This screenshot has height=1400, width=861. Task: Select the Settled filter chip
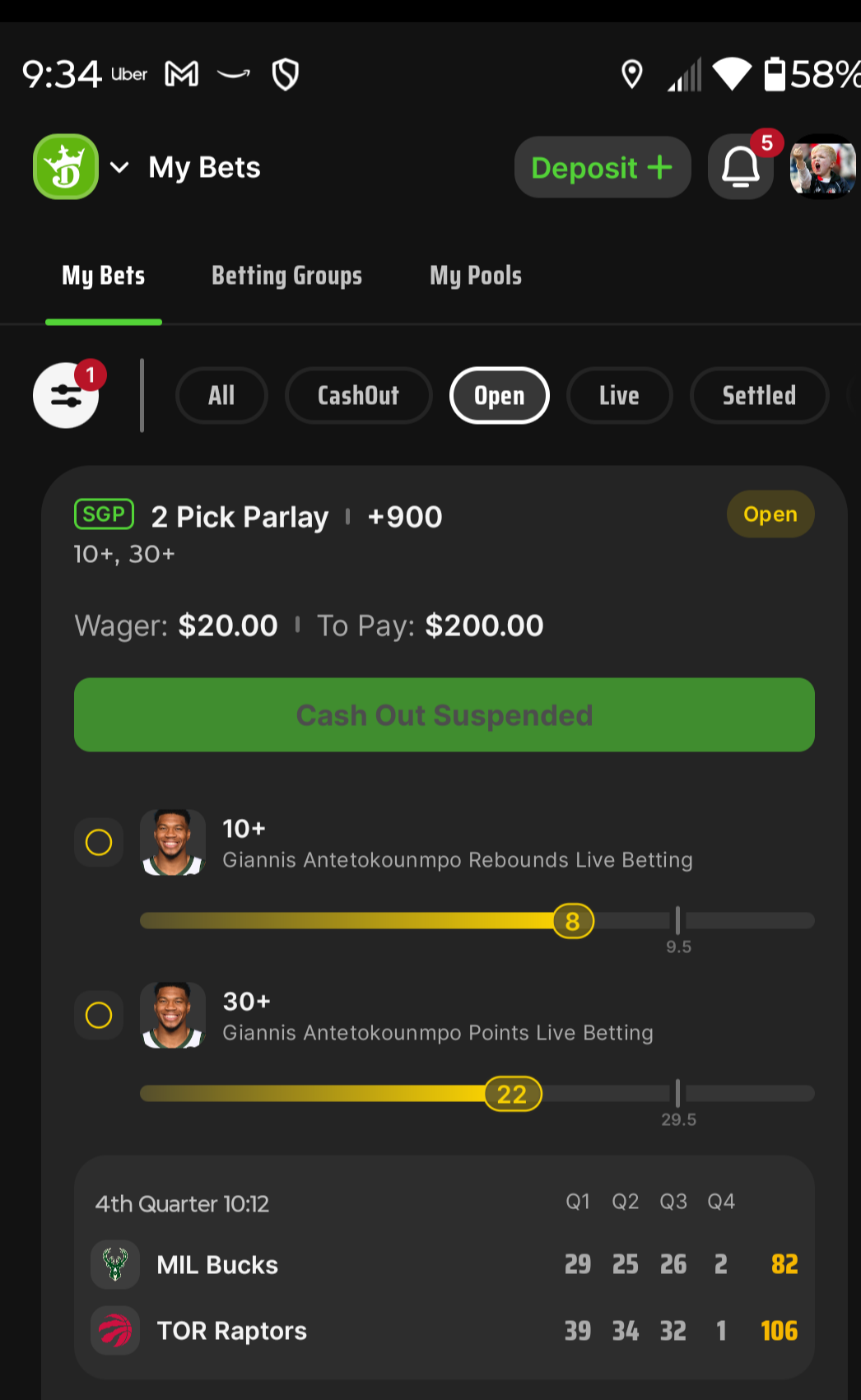point(759,396)
